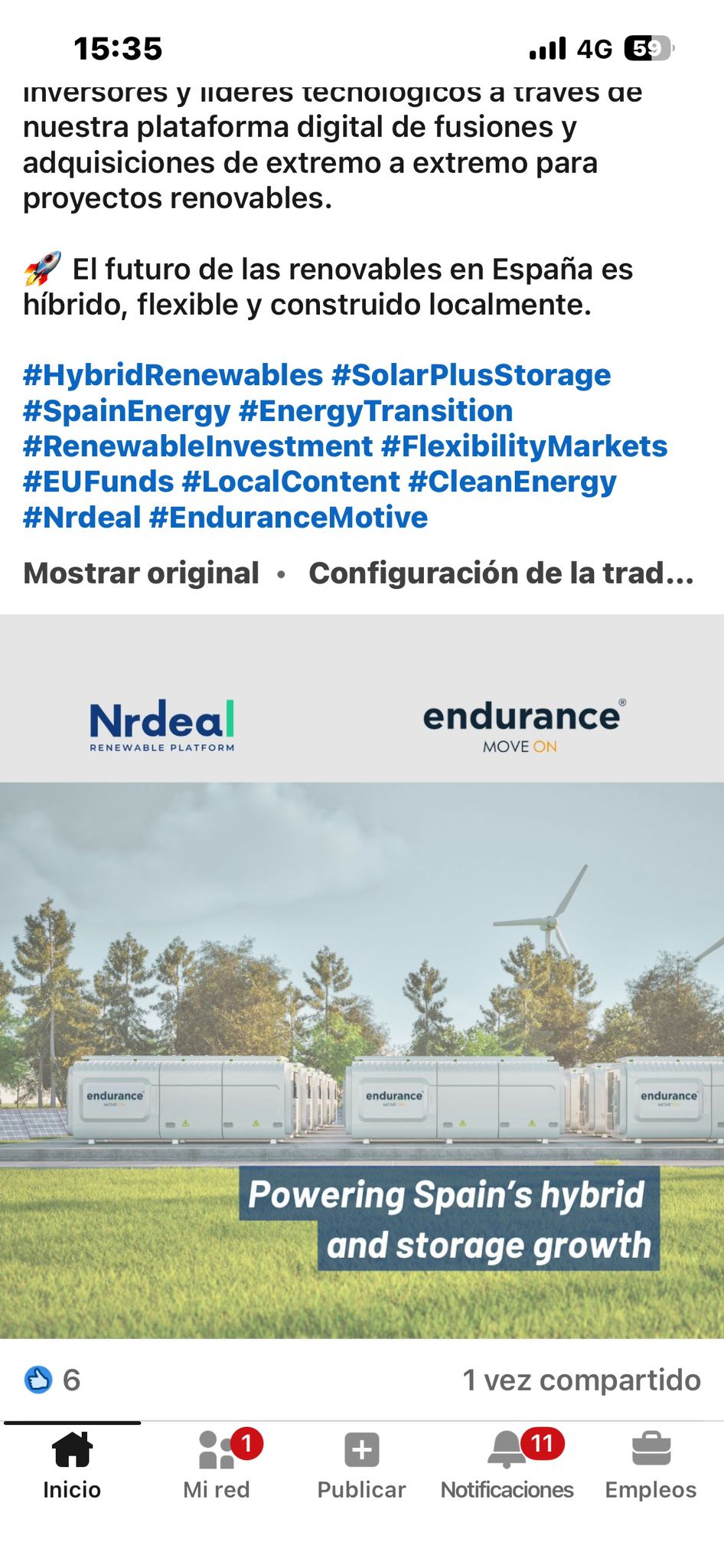The width and height of the screenshot is (724, 1568).
Task: Tap the #EnduranceMotive hashtag
Action: point(289,518)
